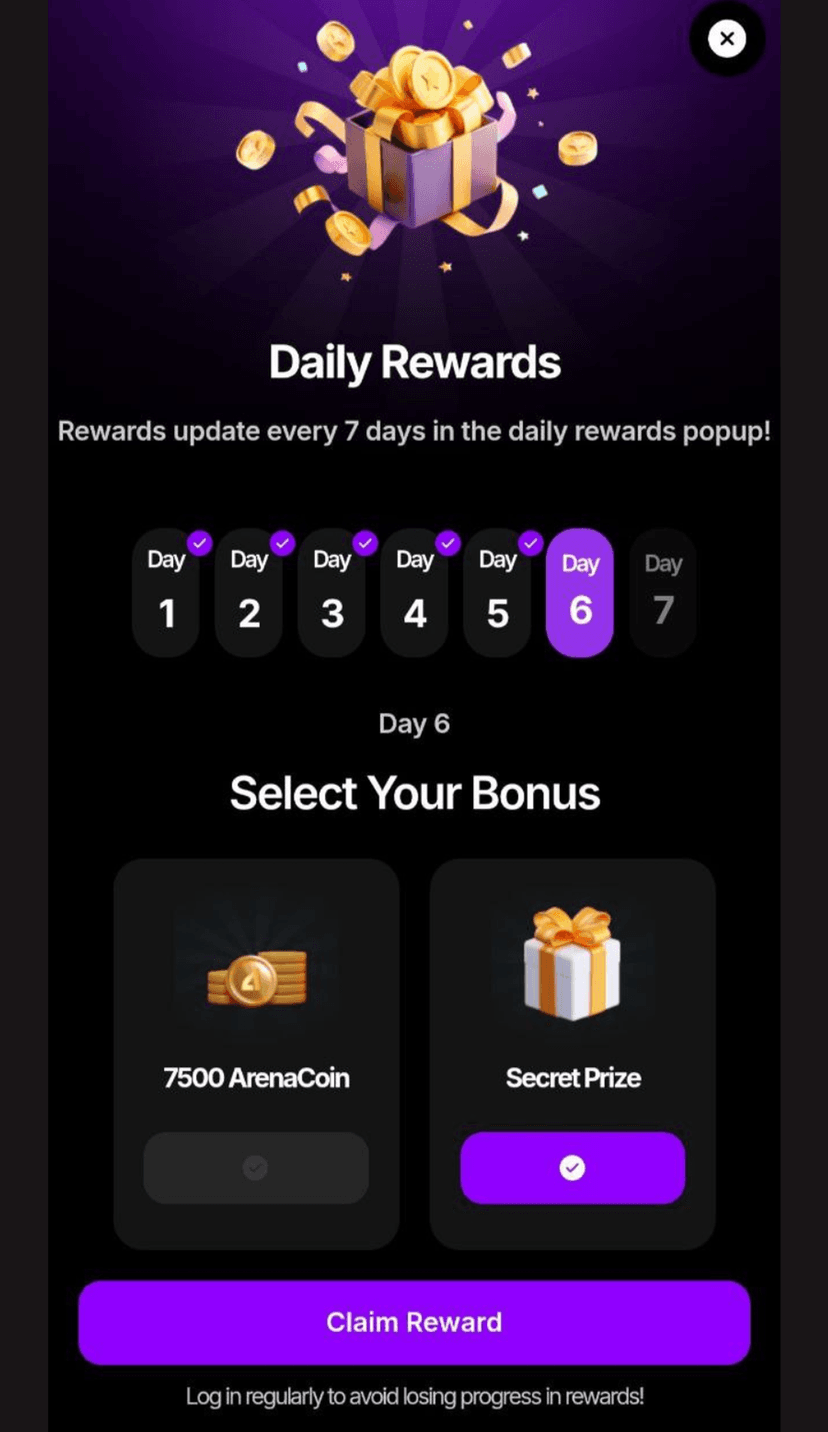Claim the daily reward
This screenshot has height=1432, width=828.
tap(414, 1322)
